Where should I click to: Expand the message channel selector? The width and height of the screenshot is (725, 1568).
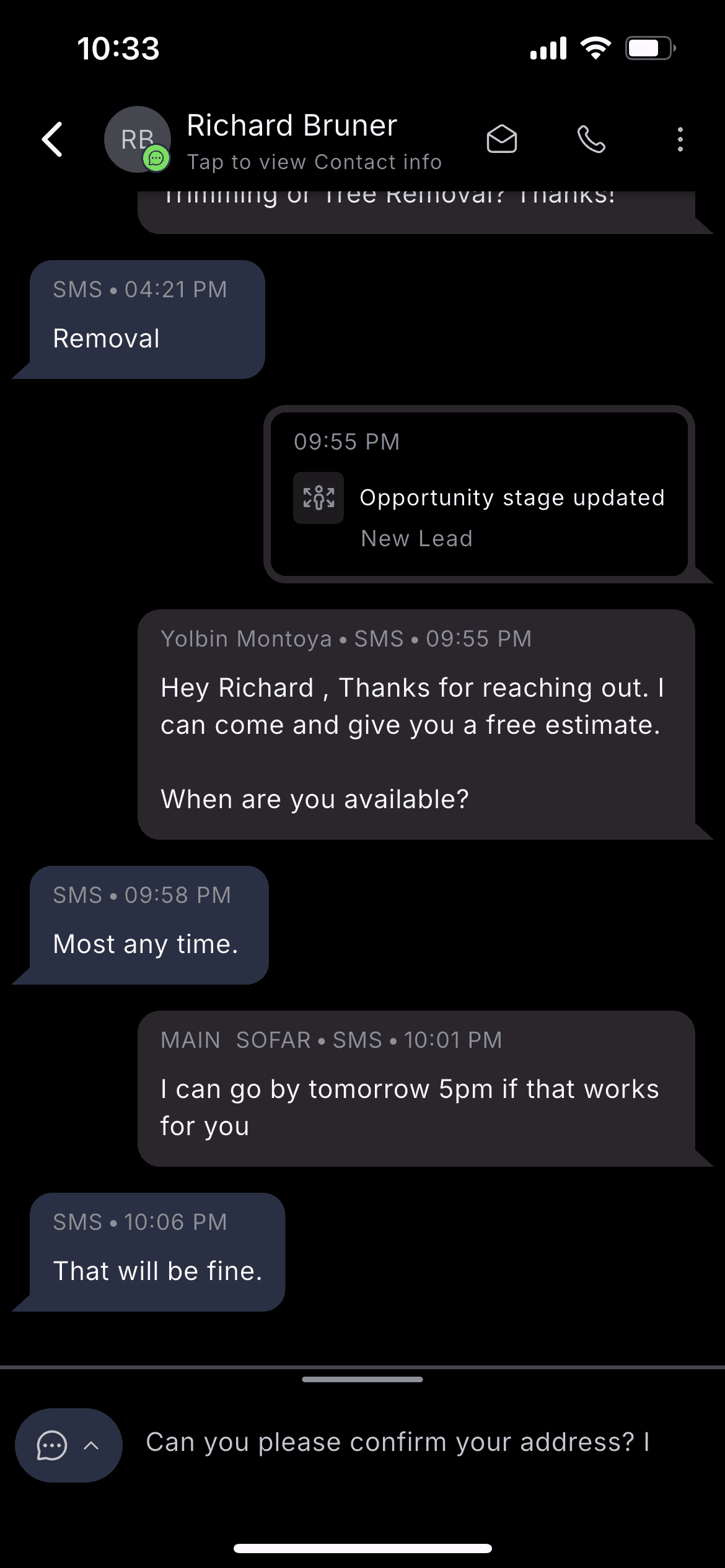click(68, 1445)
